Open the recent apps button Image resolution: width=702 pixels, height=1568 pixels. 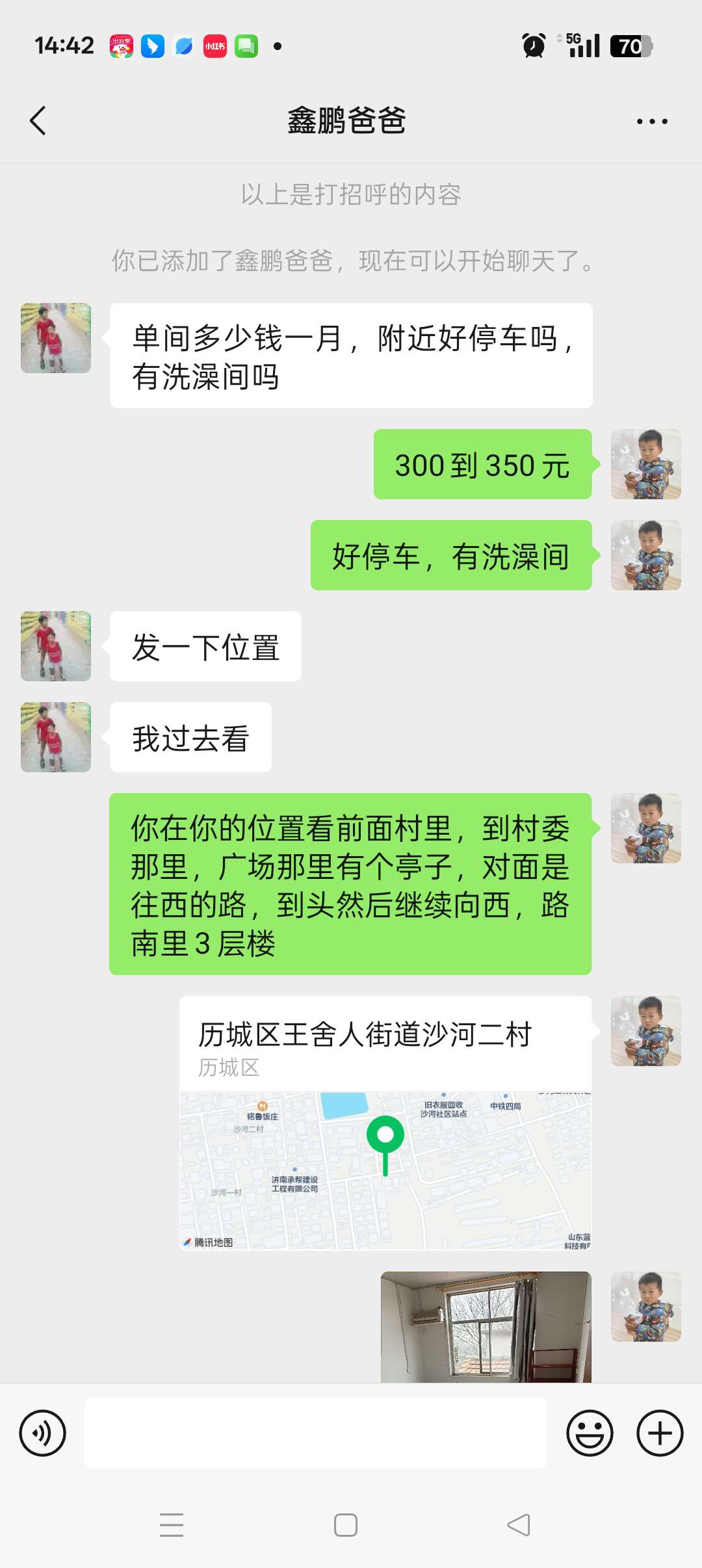click(172, 1525)
